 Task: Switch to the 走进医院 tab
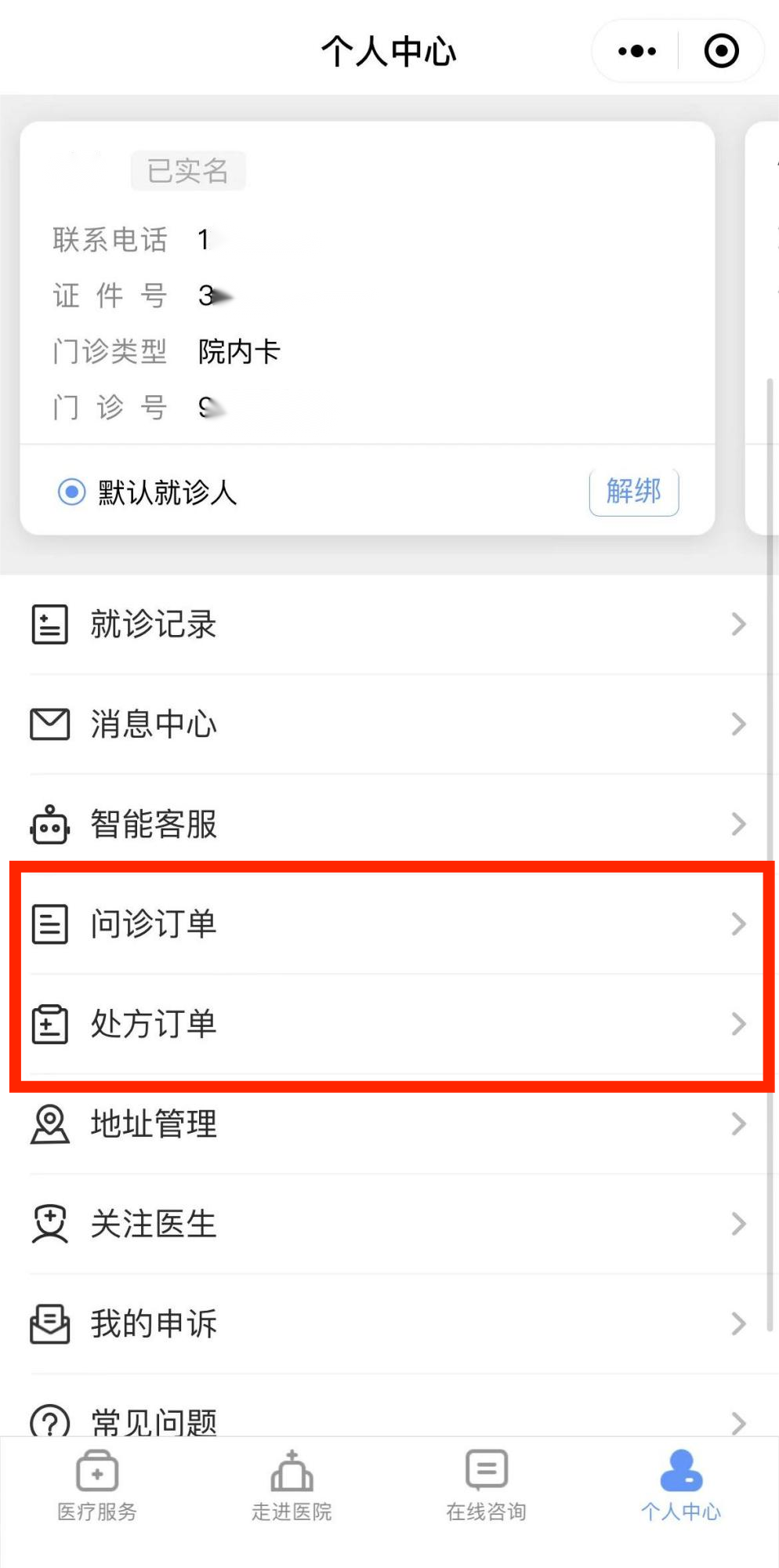coord(292,1486)
